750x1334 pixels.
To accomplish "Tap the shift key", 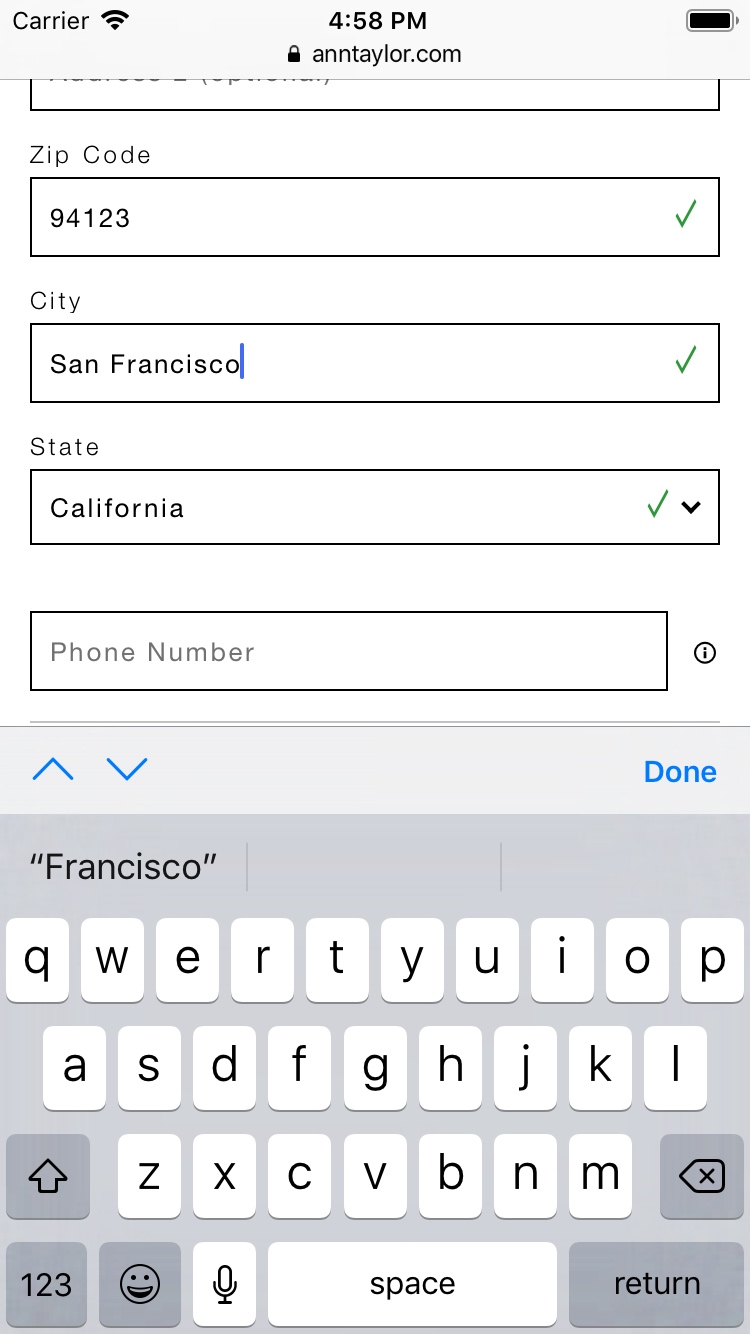I will [47, 1176].
